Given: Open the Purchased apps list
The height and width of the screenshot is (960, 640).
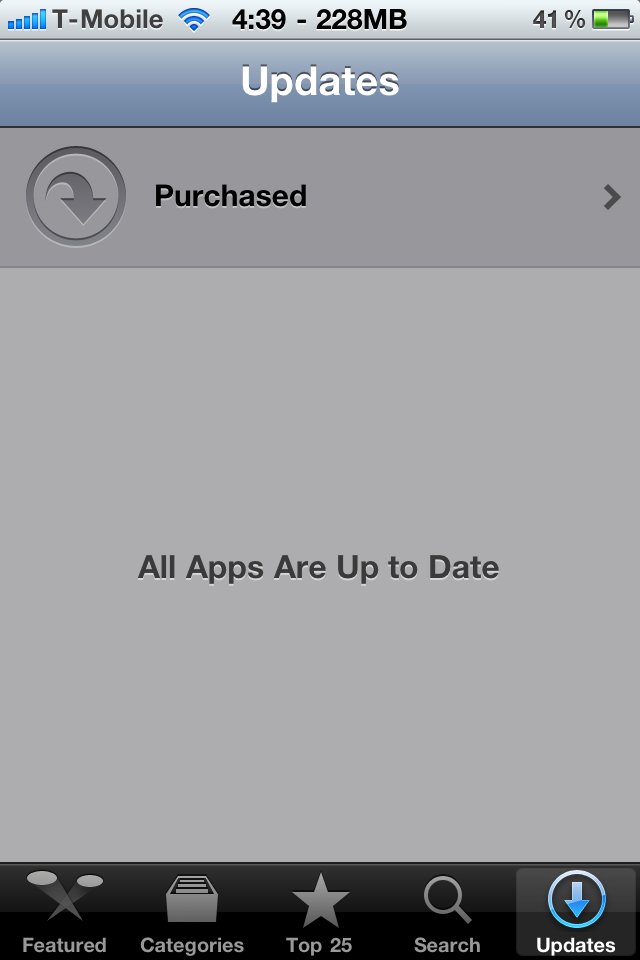Looking at the screenshot, I should click(x=320, y=197).
